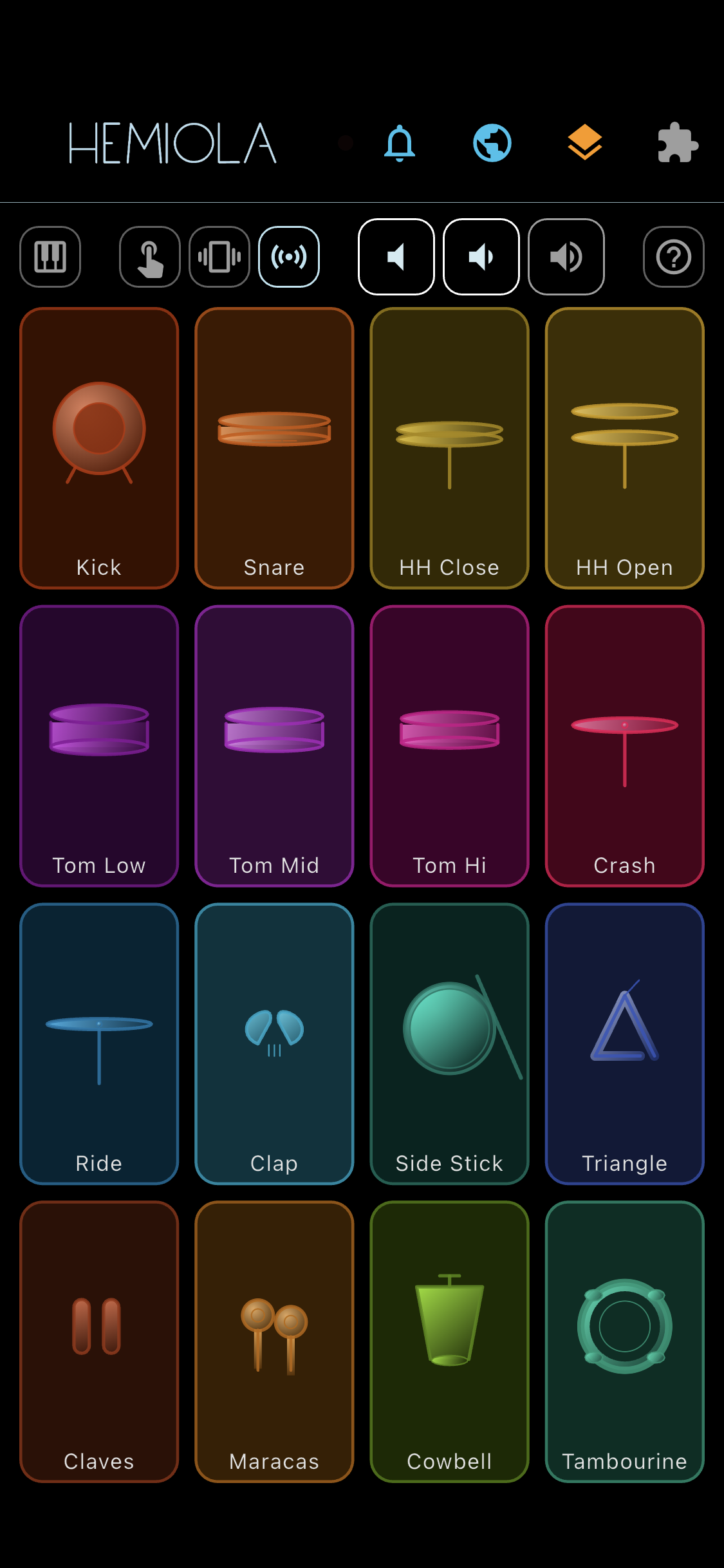
Task: Activate the broadcast signal mode
Action: [288, 257]
